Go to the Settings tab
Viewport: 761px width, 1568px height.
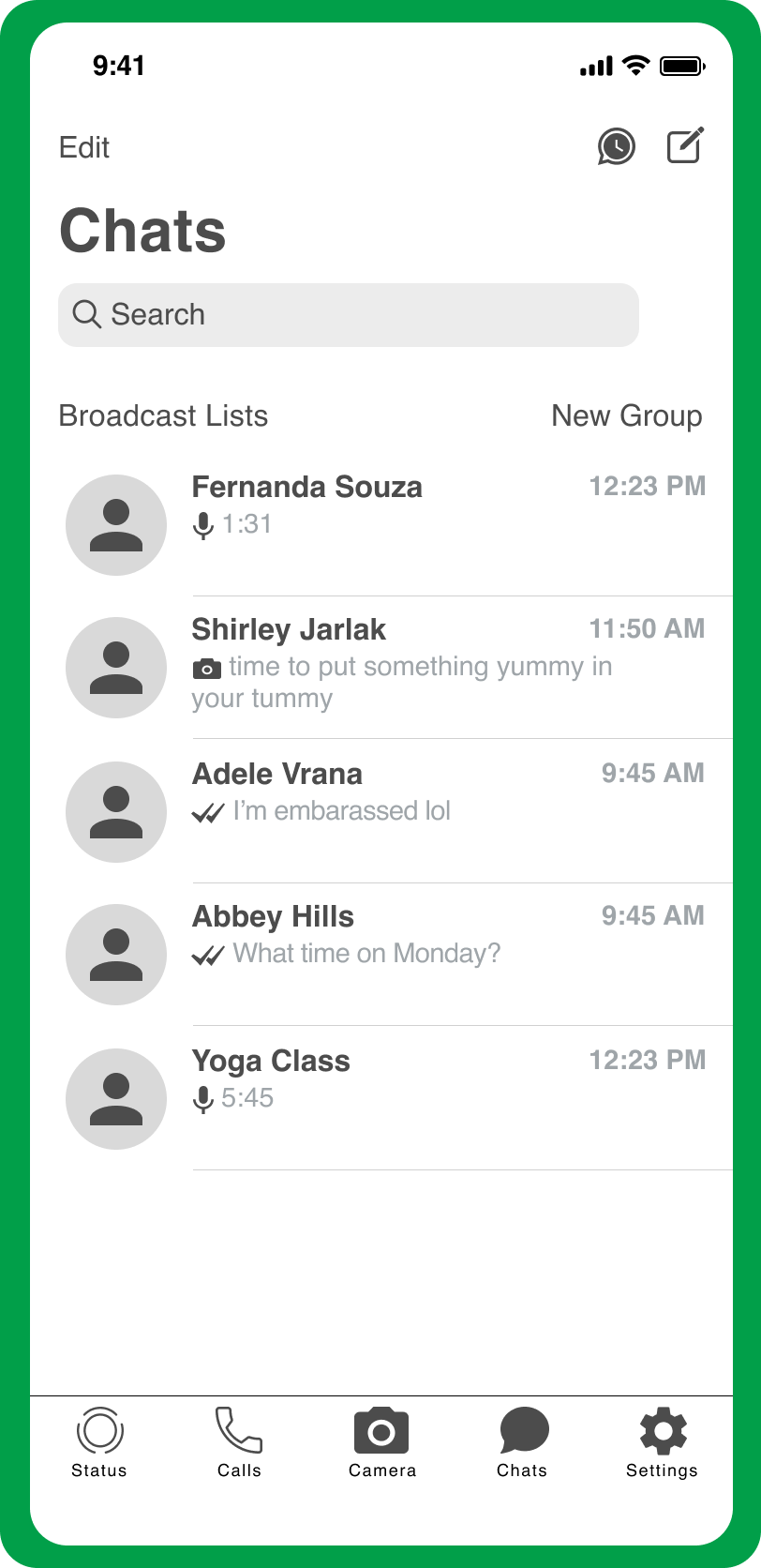663,1442
